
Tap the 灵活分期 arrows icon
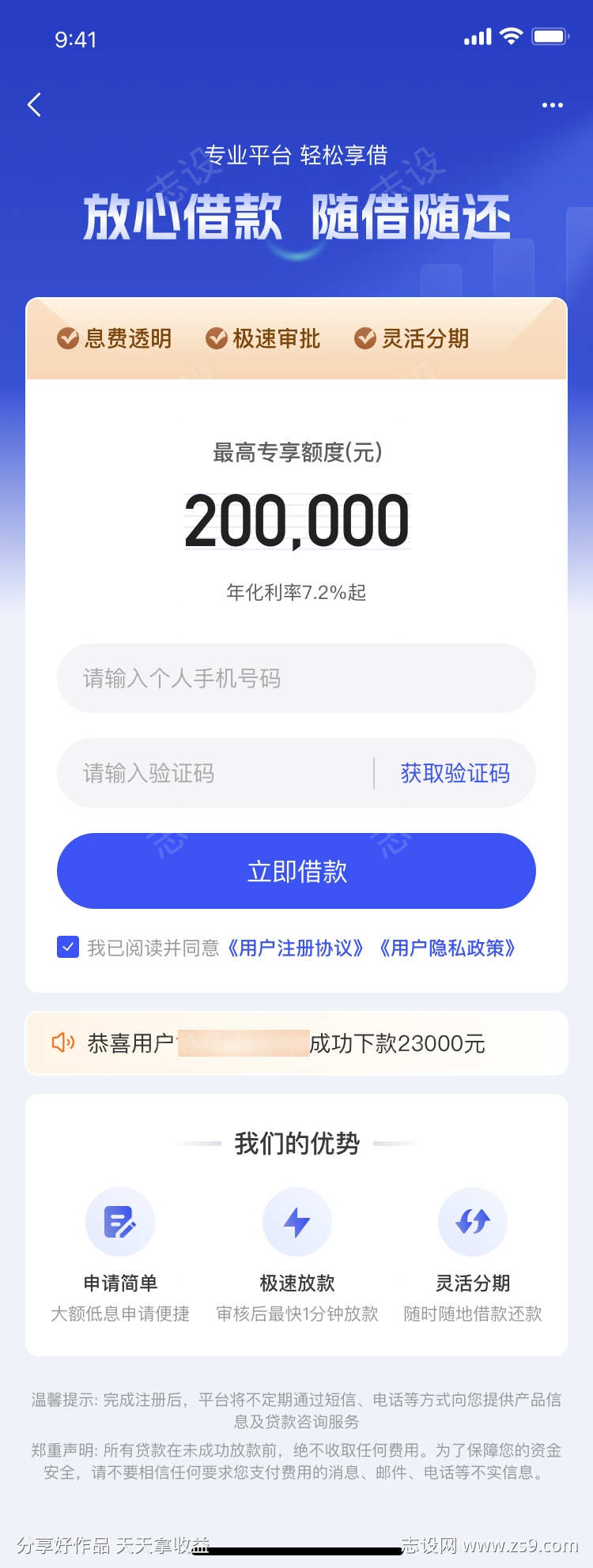(472, 1221)
